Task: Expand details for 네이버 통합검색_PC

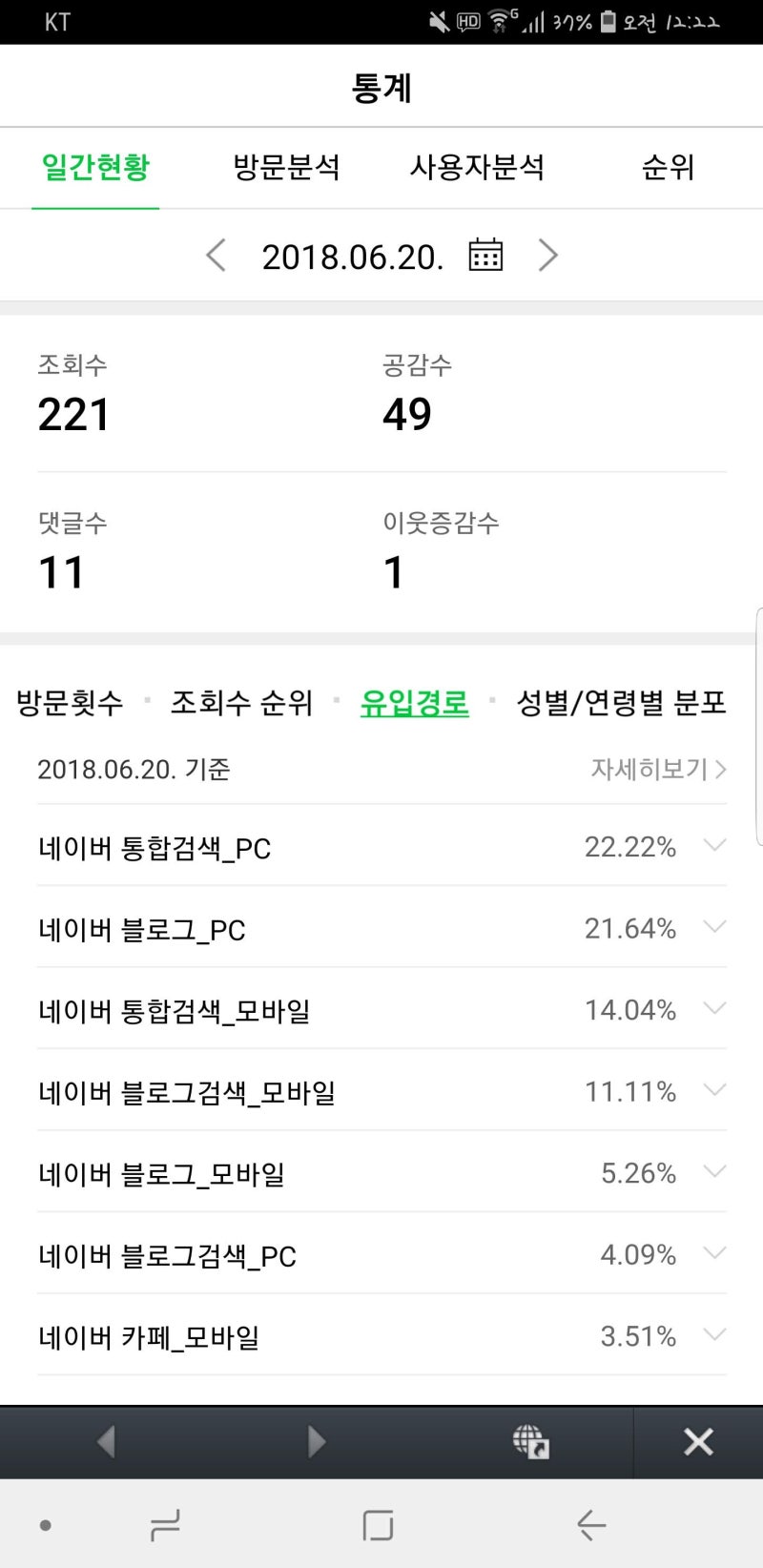Action: pyautogui.click(x=714, y=845)
